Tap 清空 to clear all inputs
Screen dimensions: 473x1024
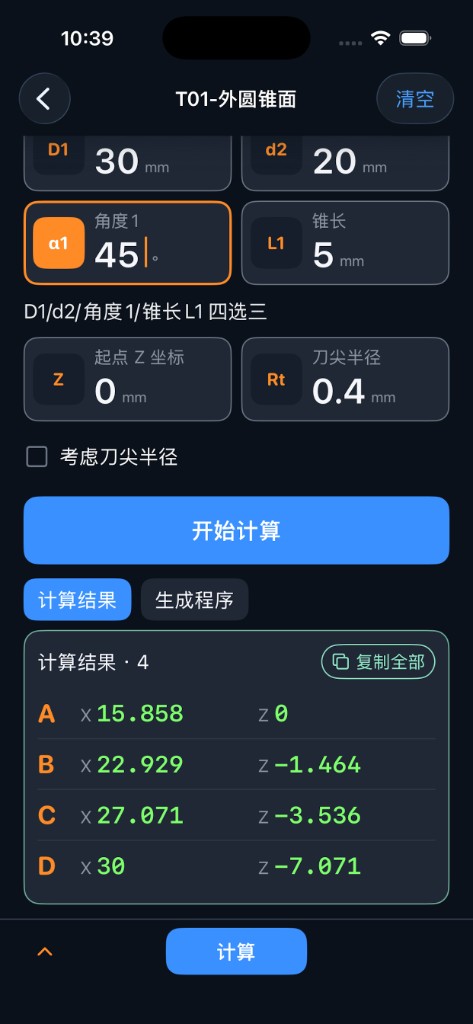point(415,99)
